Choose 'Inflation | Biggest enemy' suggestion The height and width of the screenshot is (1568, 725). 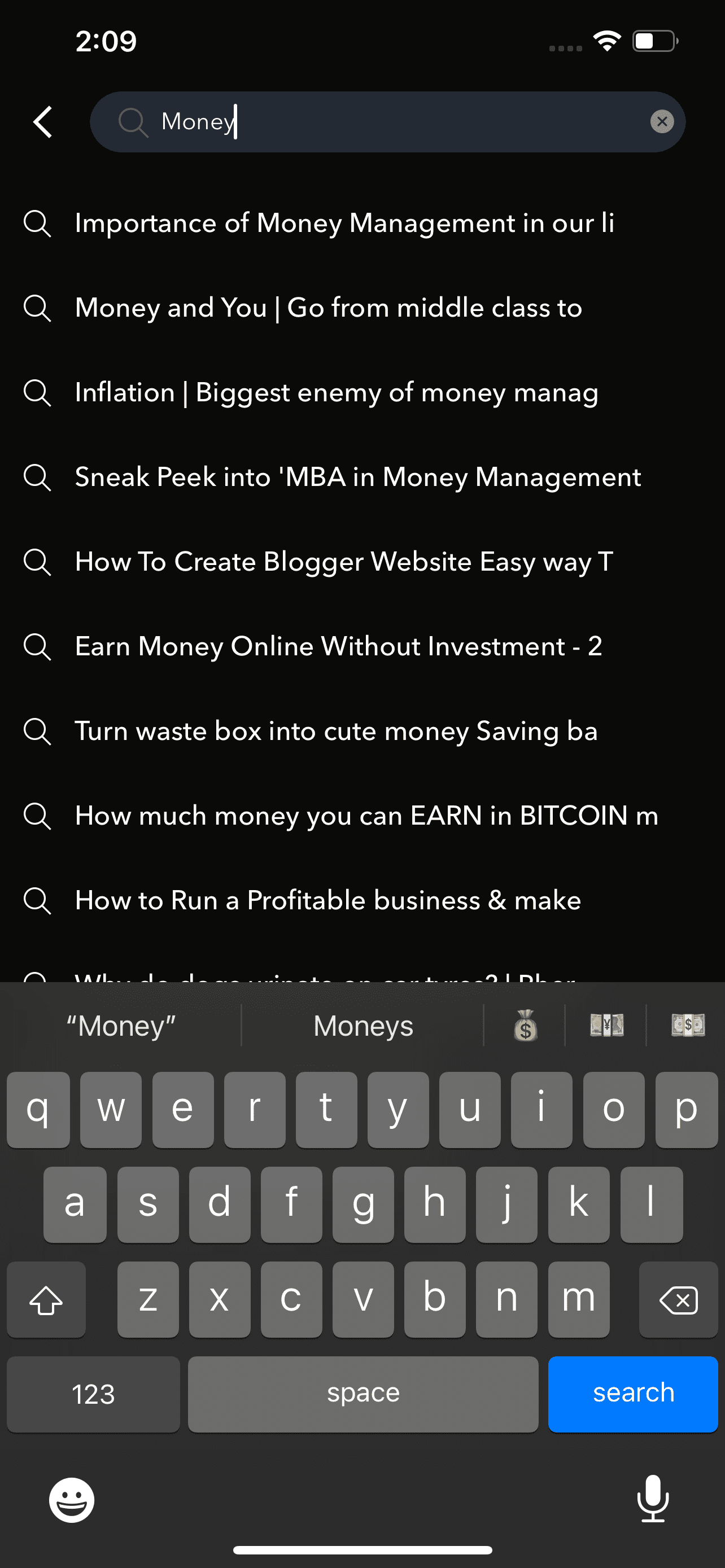click(336, 393)
